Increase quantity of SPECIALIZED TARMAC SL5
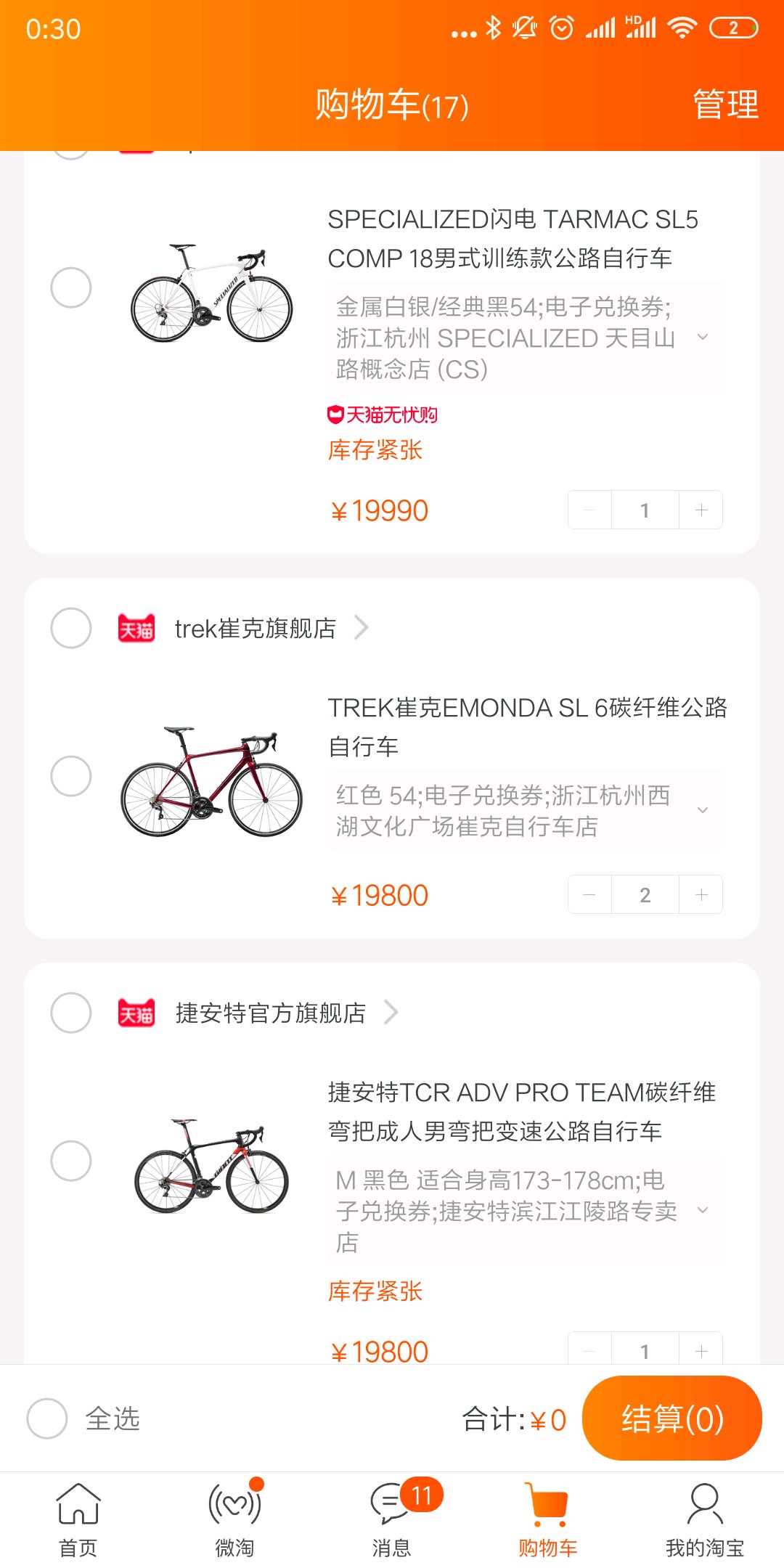Image resolution: width=784 pixels, height=1568 pixels. point(701,510)
